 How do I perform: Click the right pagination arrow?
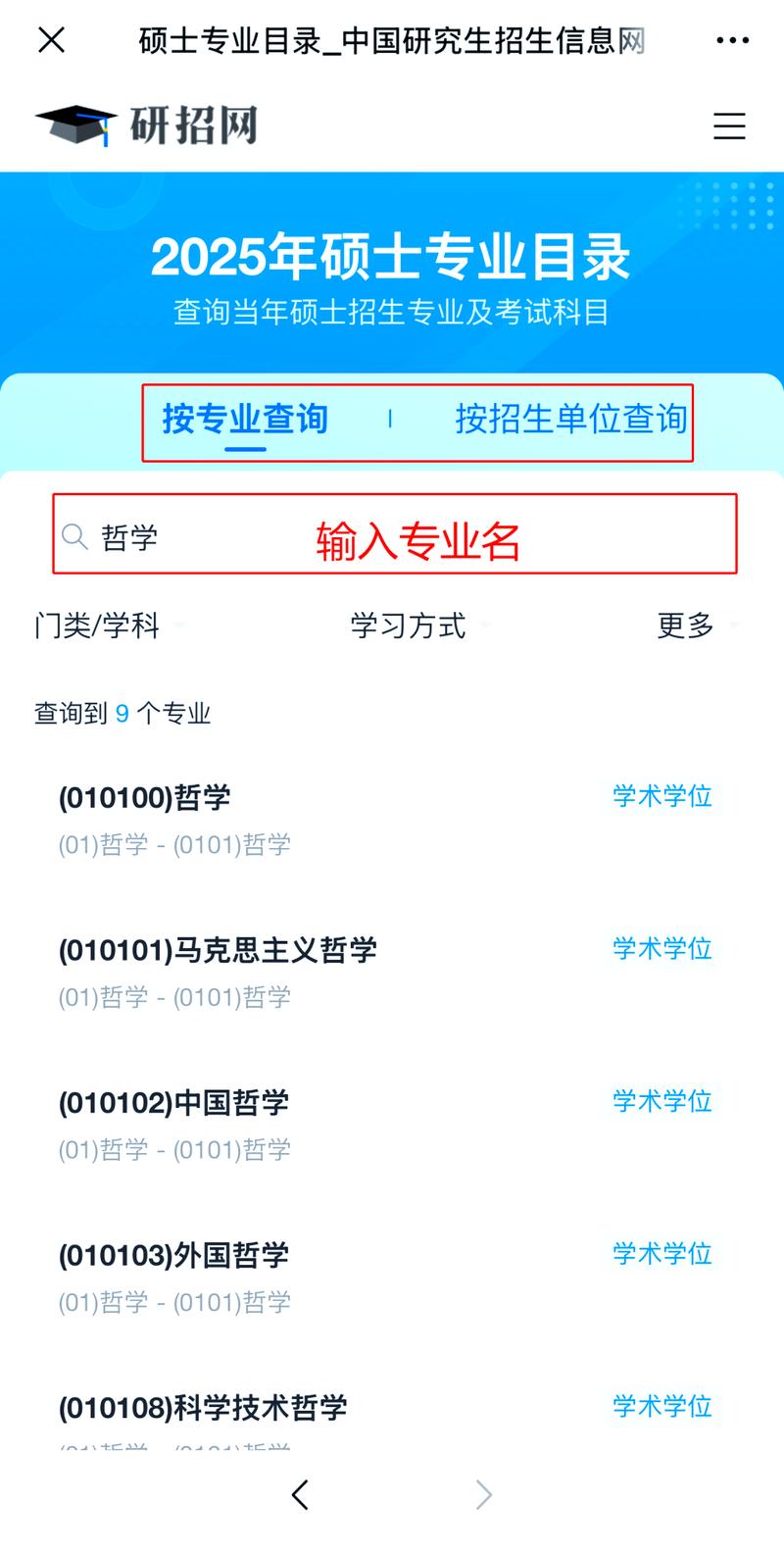(482, 1494)
